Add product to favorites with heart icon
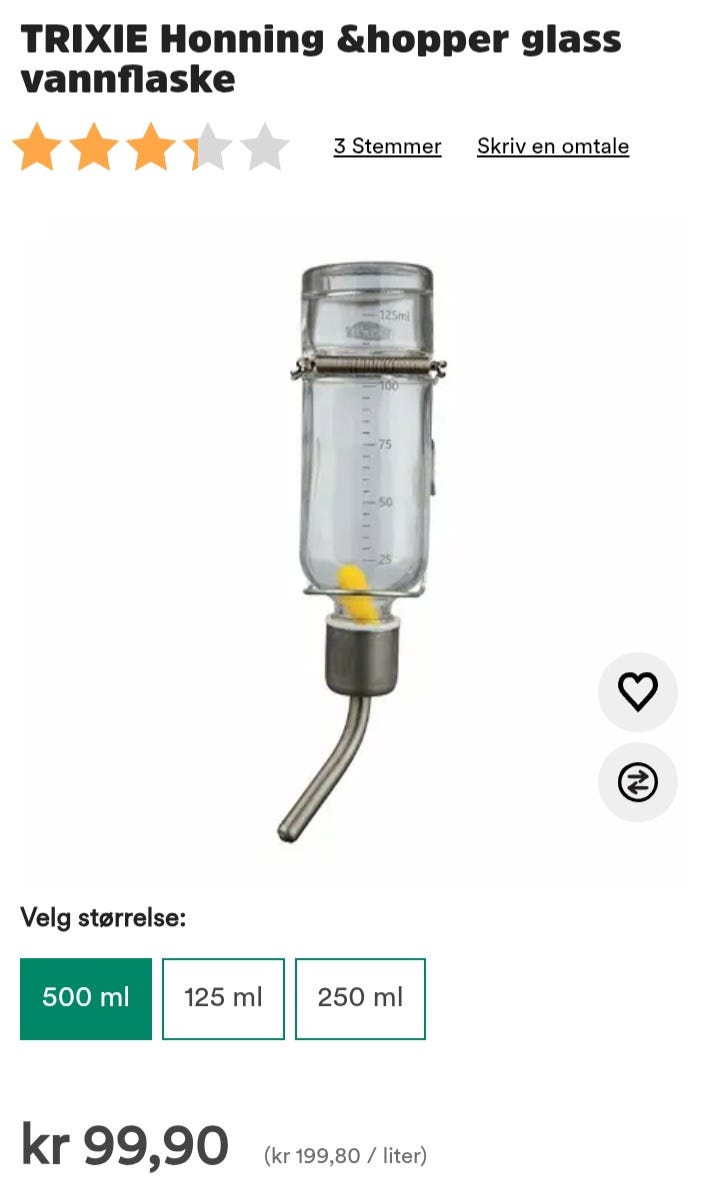This screenshot has width=720, height=1199. pos(637,692)
